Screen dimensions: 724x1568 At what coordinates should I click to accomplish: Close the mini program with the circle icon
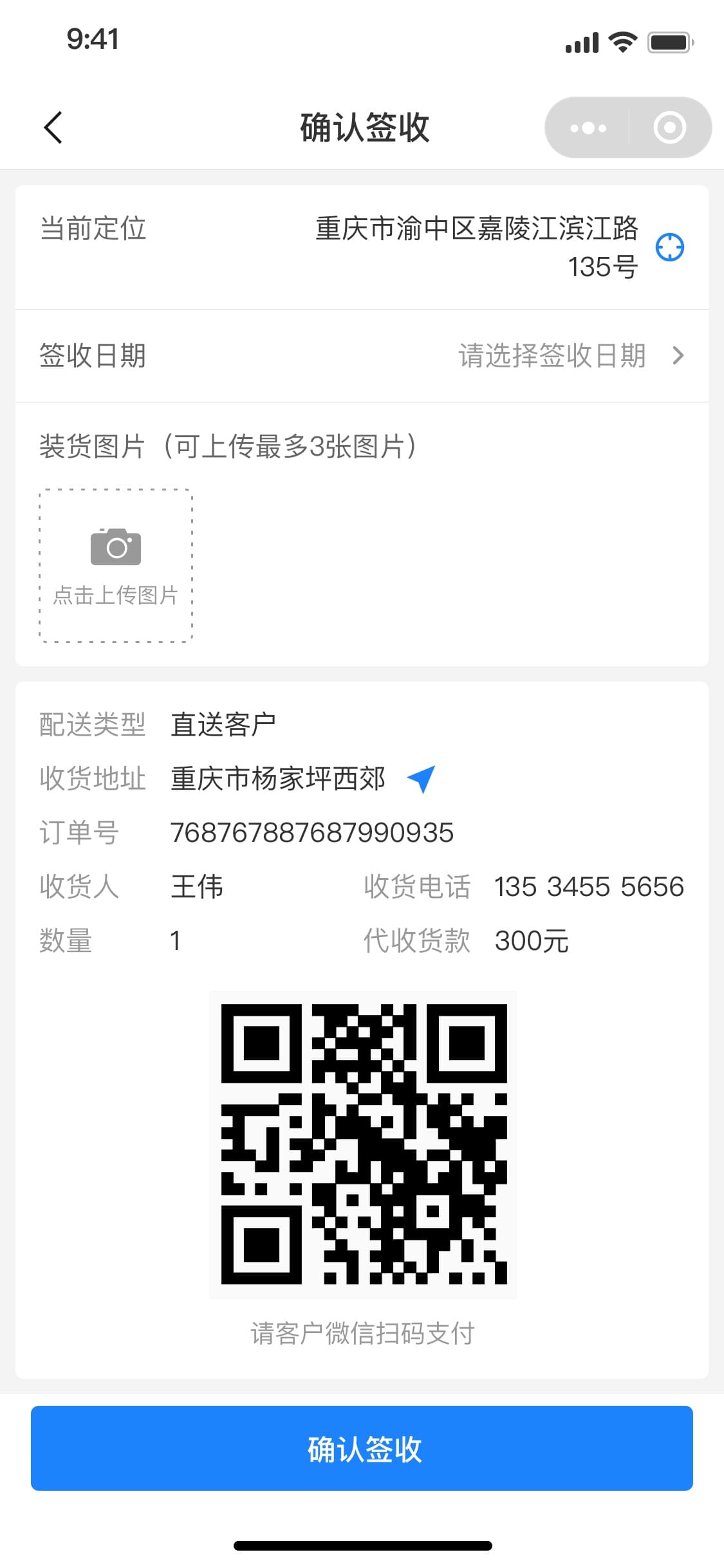pos(669,127)
